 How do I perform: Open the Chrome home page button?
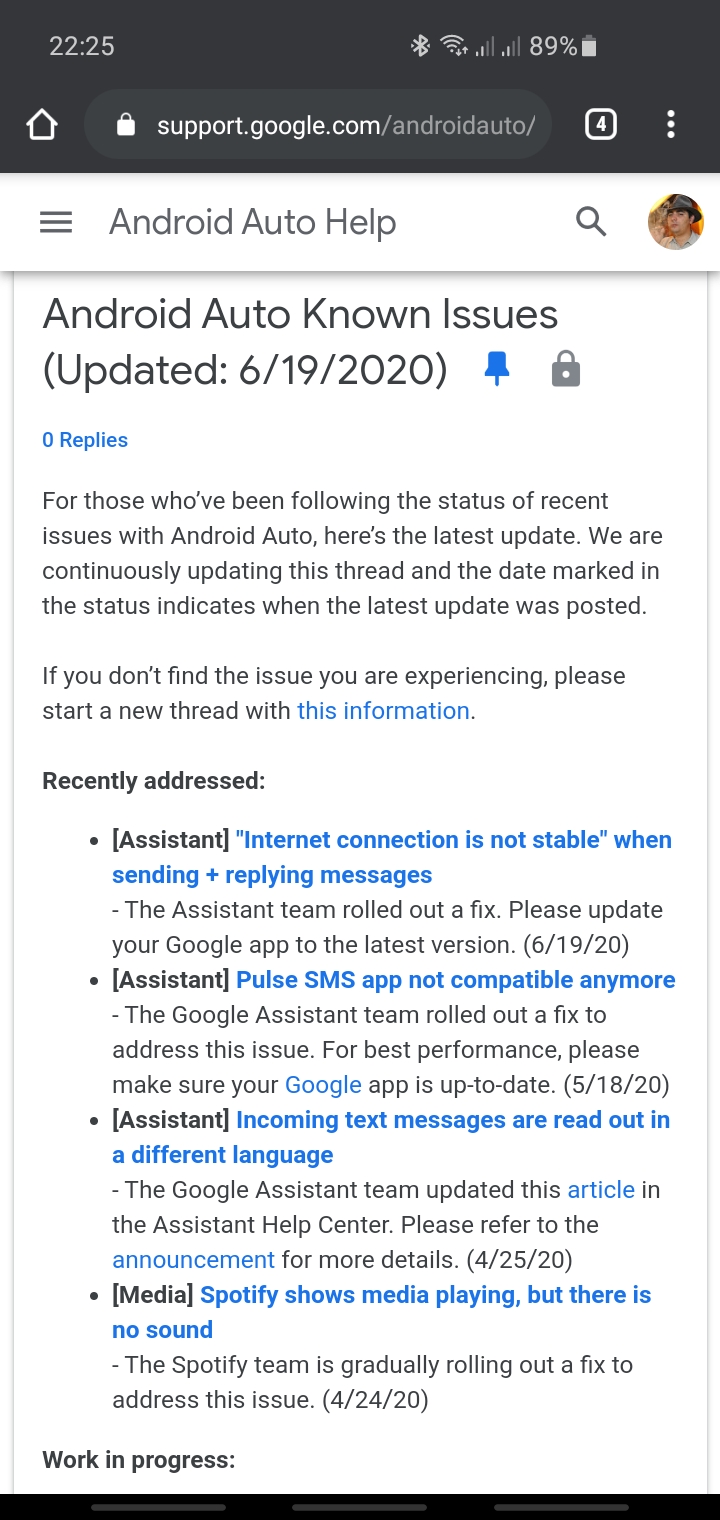tap(42, 125)
